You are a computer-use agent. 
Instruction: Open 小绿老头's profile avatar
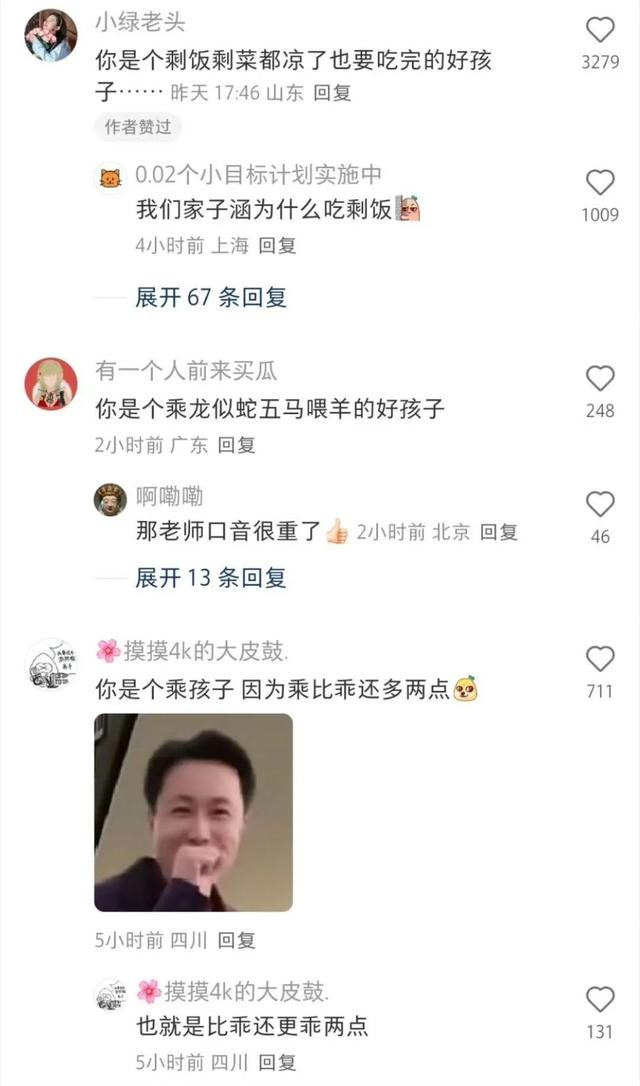click(x=51, y=35)
